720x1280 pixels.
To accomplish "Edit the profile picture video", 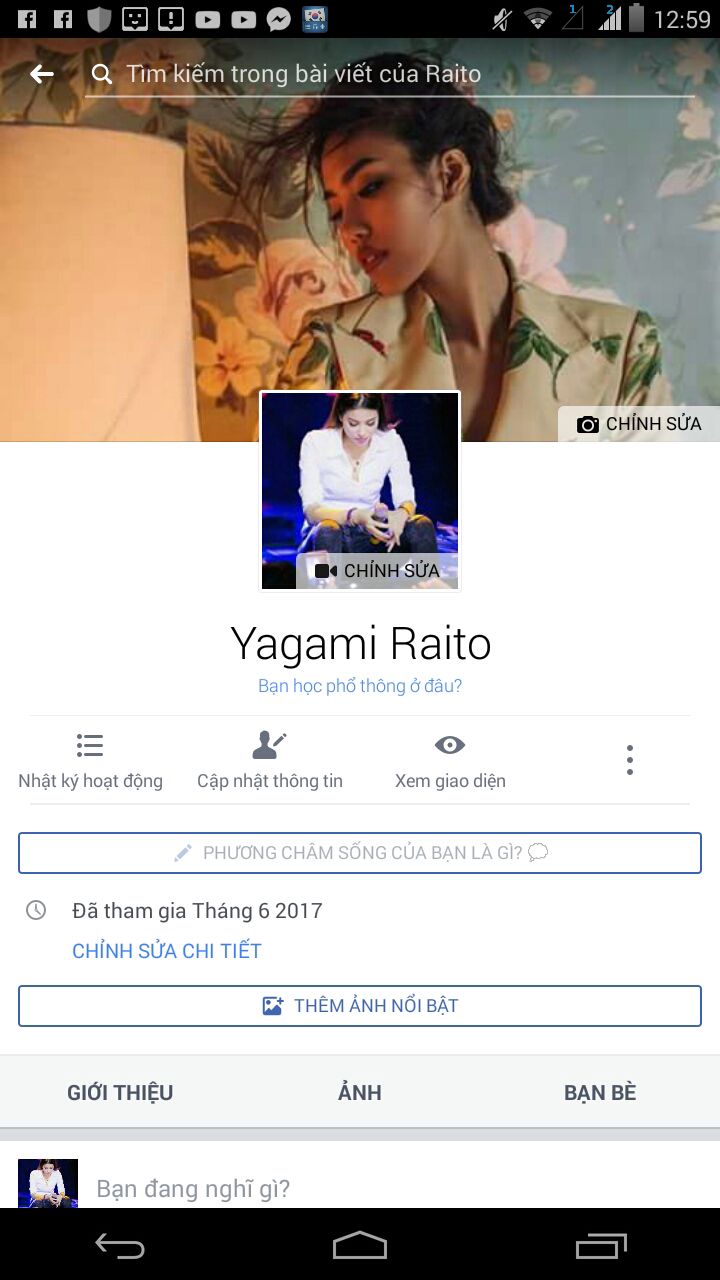I will pyautogui.click(x=377, y=570).
